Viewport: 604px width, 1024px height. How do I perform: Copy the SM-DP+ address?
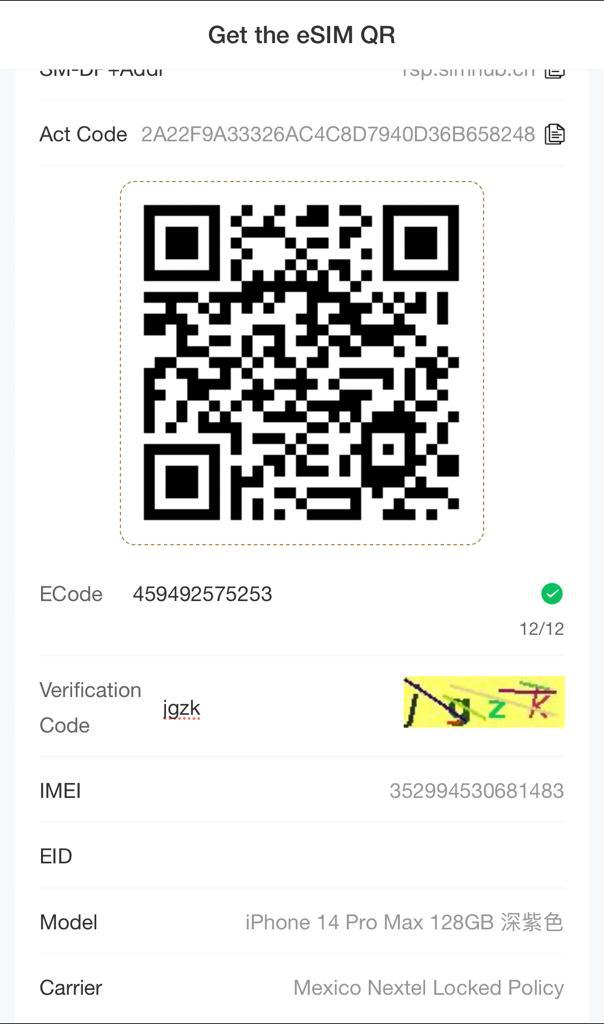(554, 72)
